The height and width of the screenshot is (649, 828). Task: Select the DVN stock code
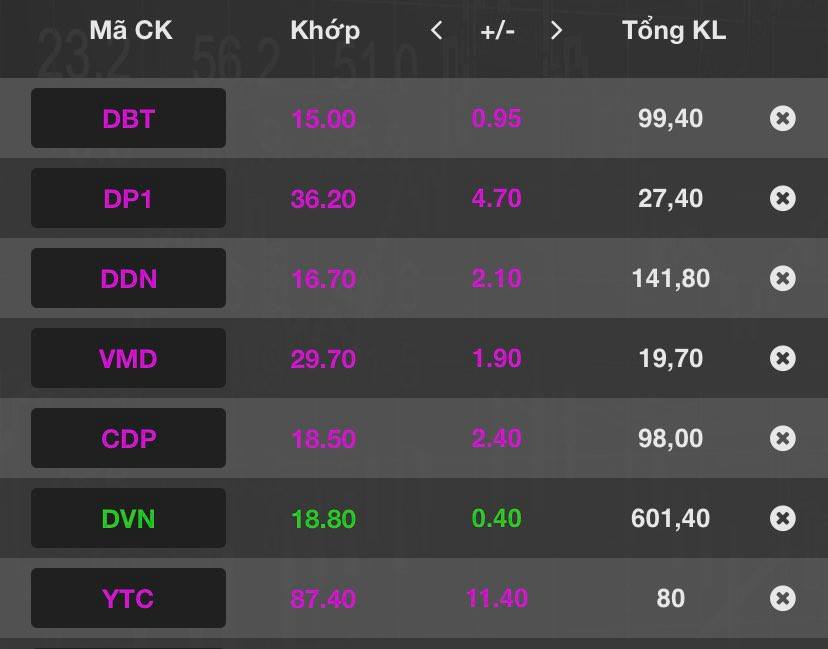128,518
